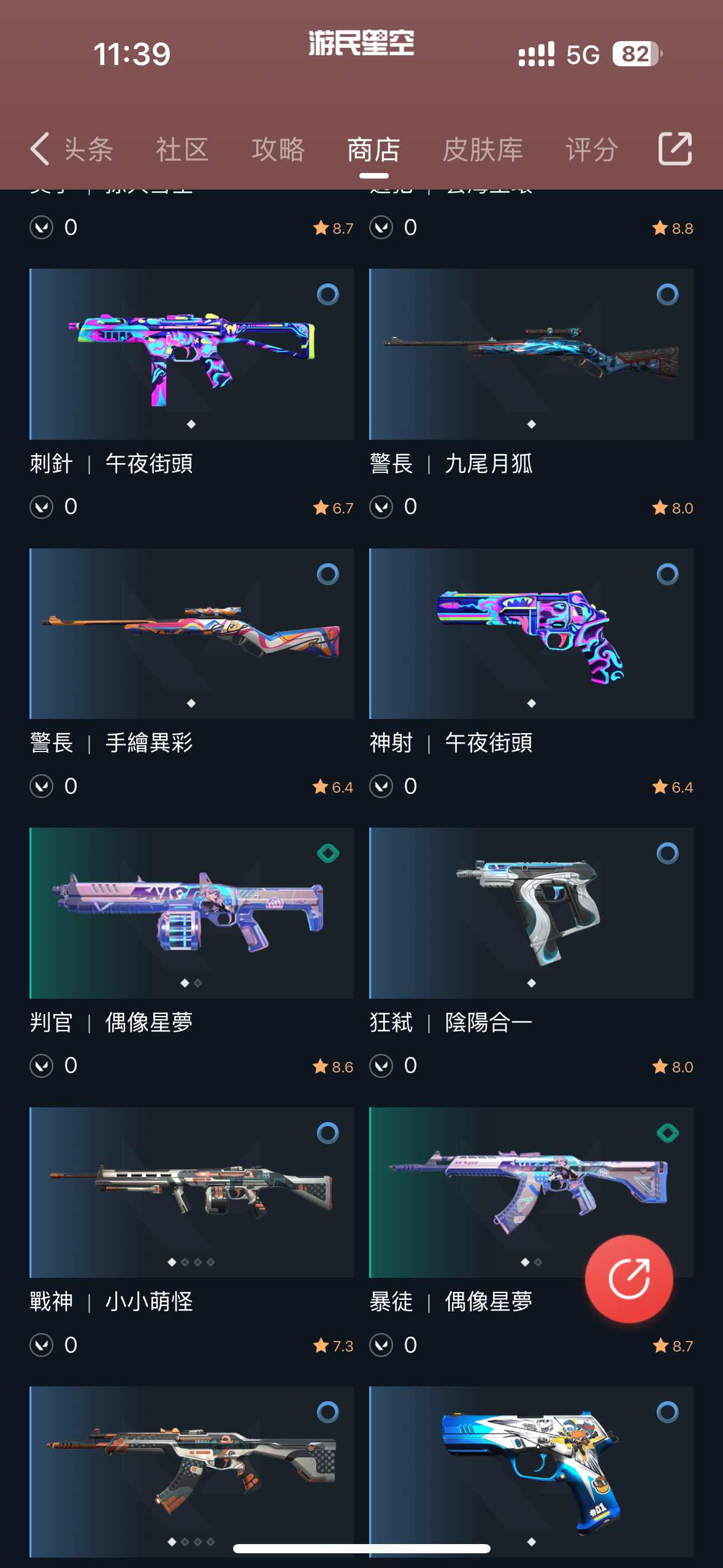Switch to the 头条 tab
The height and width of the screenshot is (1568, 723).
(89, 150)
